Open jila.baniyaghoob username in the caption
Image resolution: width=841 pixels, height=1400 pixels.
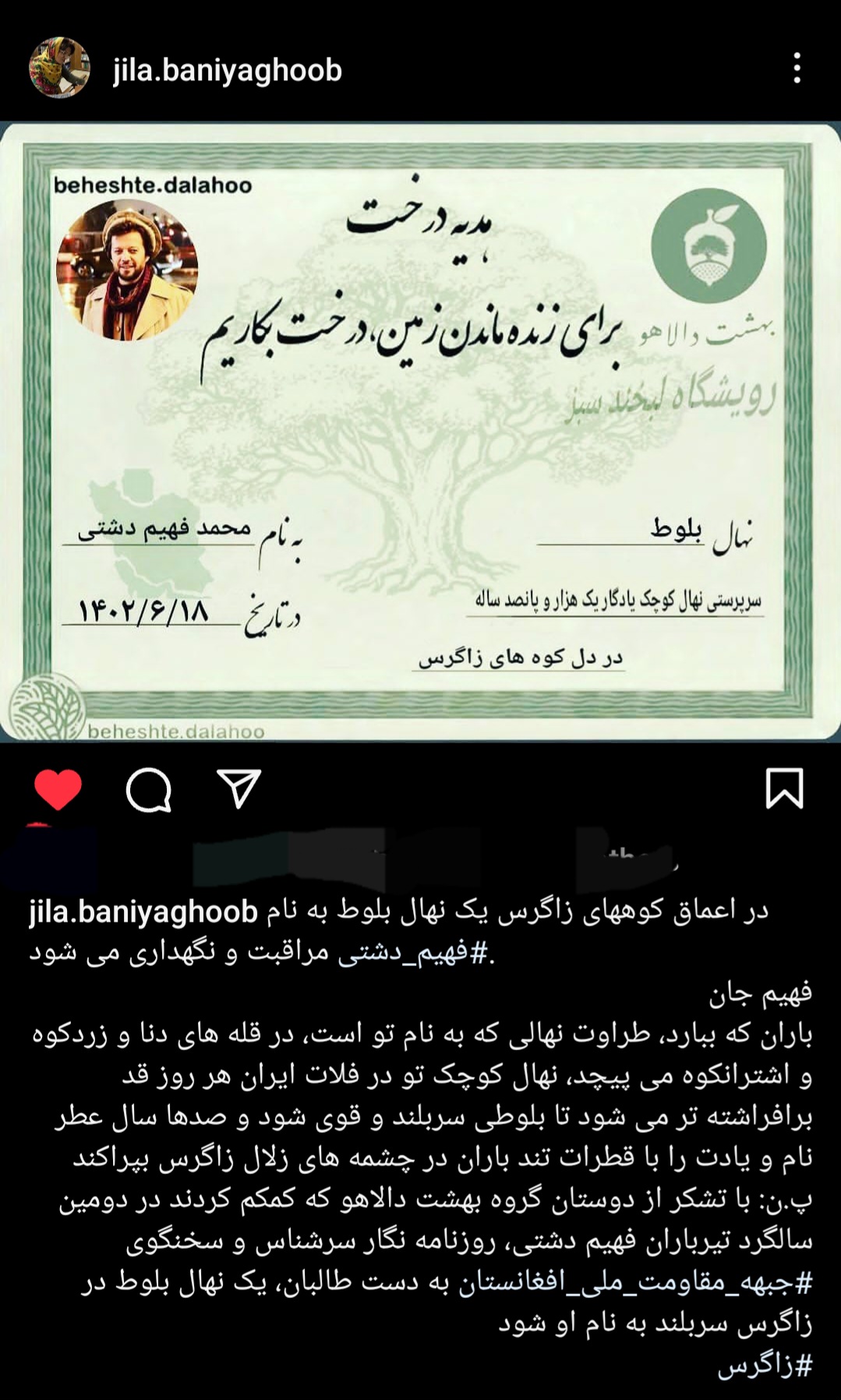[x=143, y=912]
